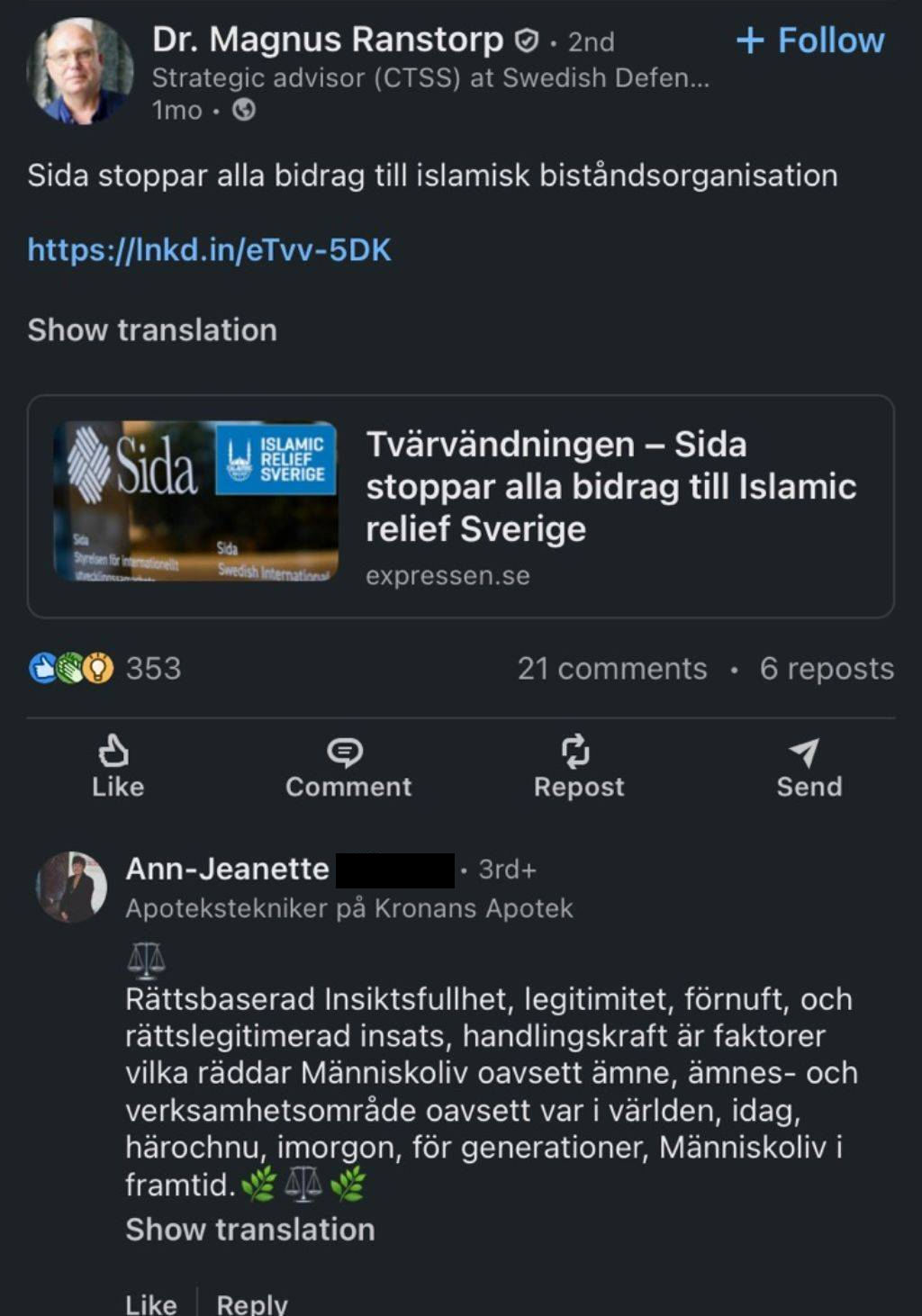
Task: Like Ann-Jeanette's comment
Action: (x=150, y=1303)
